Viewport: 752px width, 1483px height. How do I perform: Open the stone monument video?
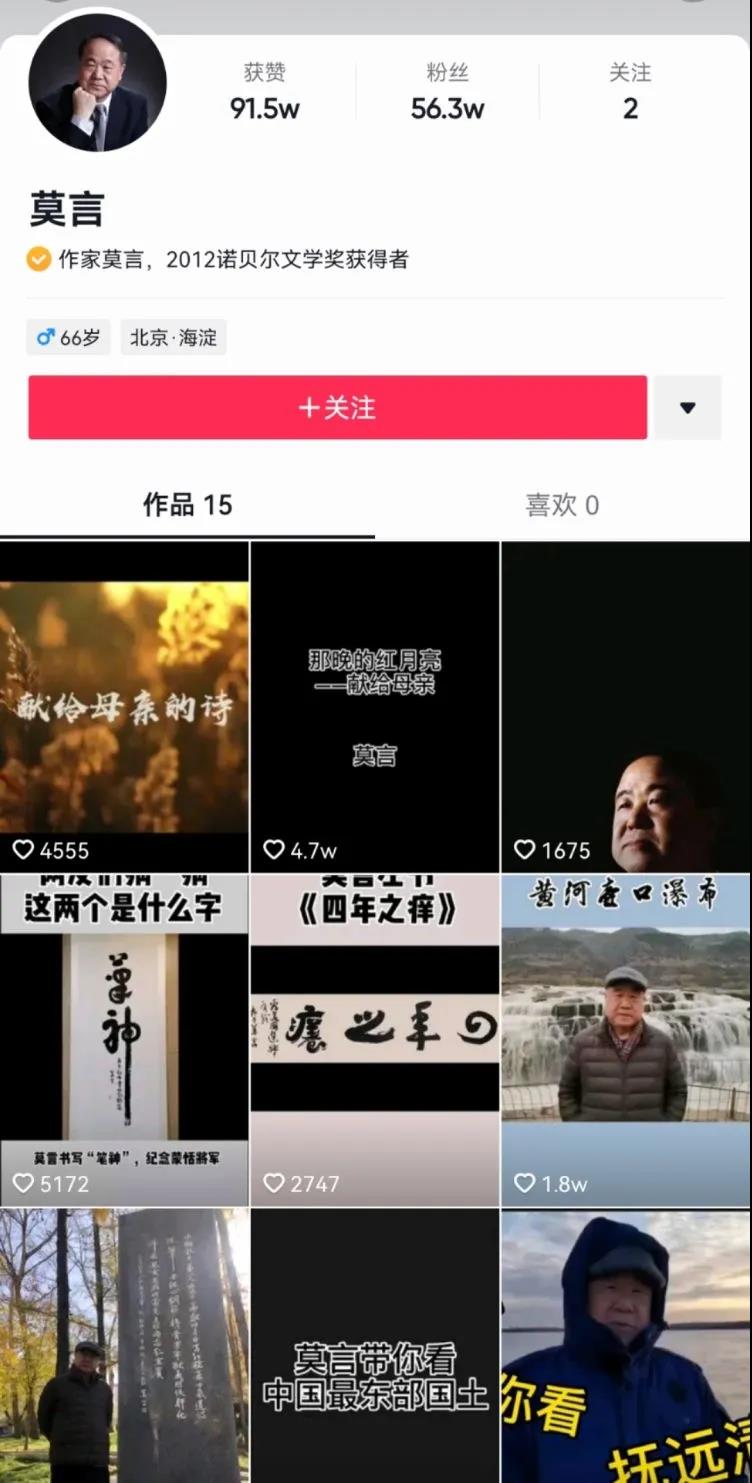click(124, 1345)
